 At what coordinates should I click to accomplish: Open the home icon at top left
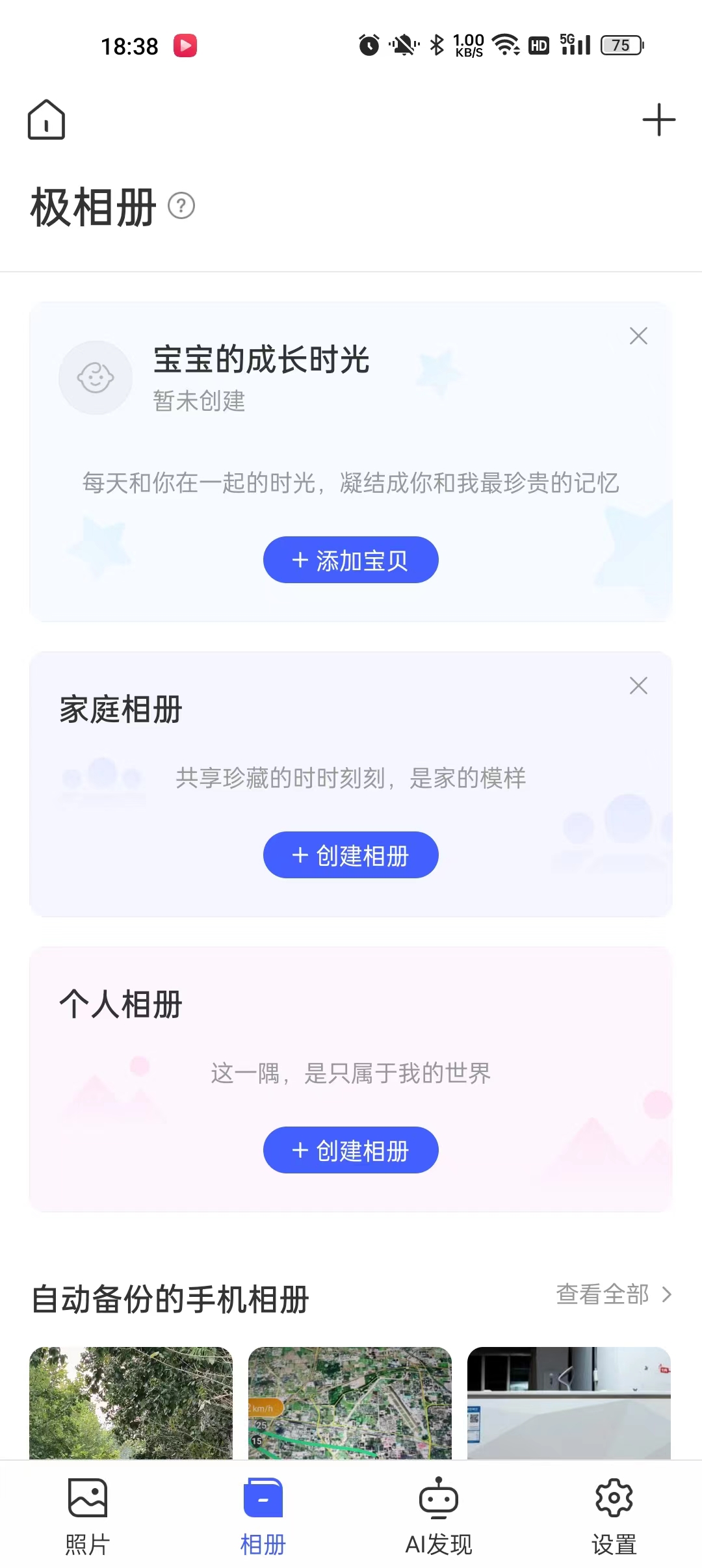point(45,119)
